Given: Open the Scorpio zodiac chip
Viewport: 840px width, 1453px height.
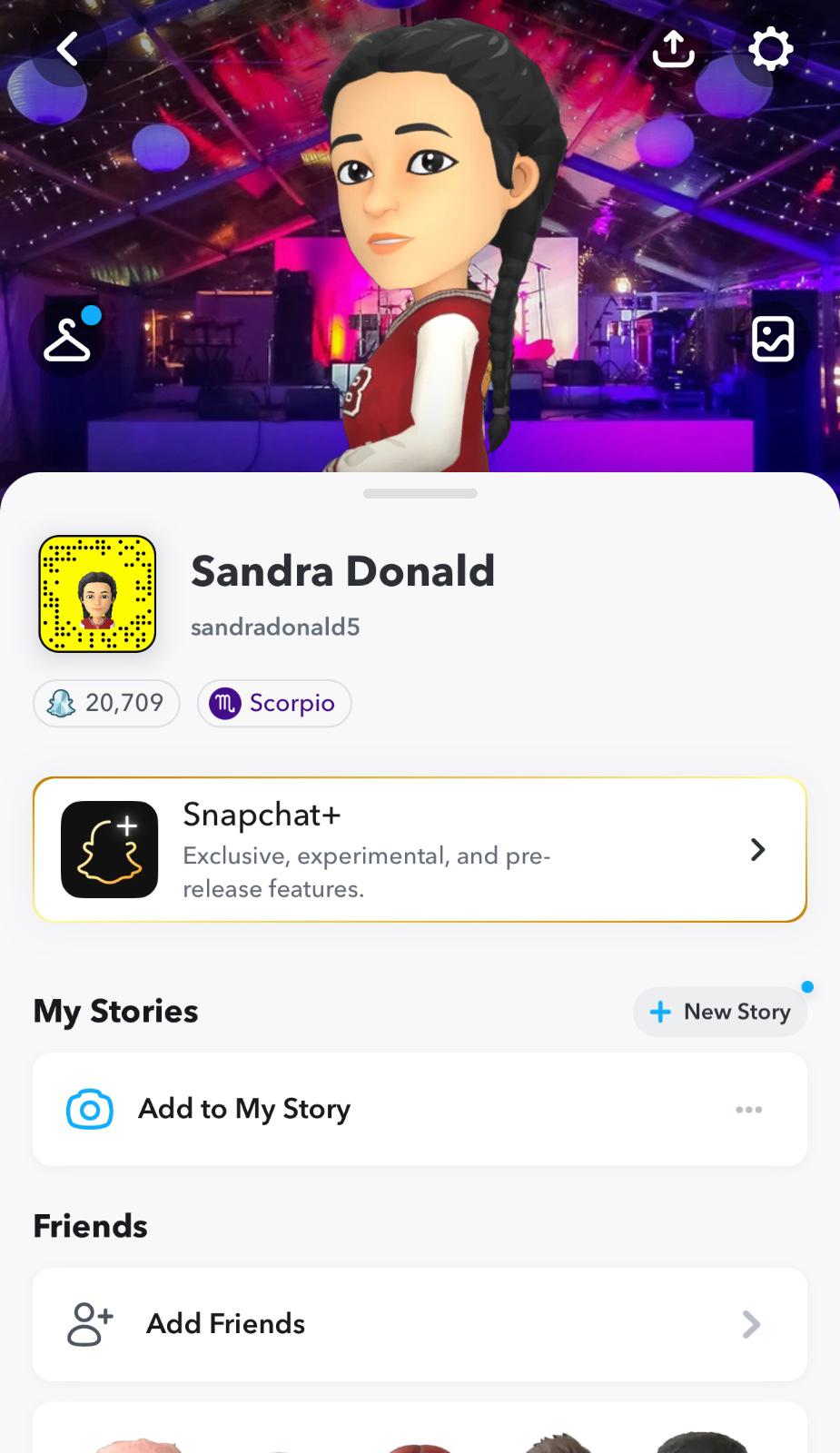Looking at the screenshot, I should point(274,703).
